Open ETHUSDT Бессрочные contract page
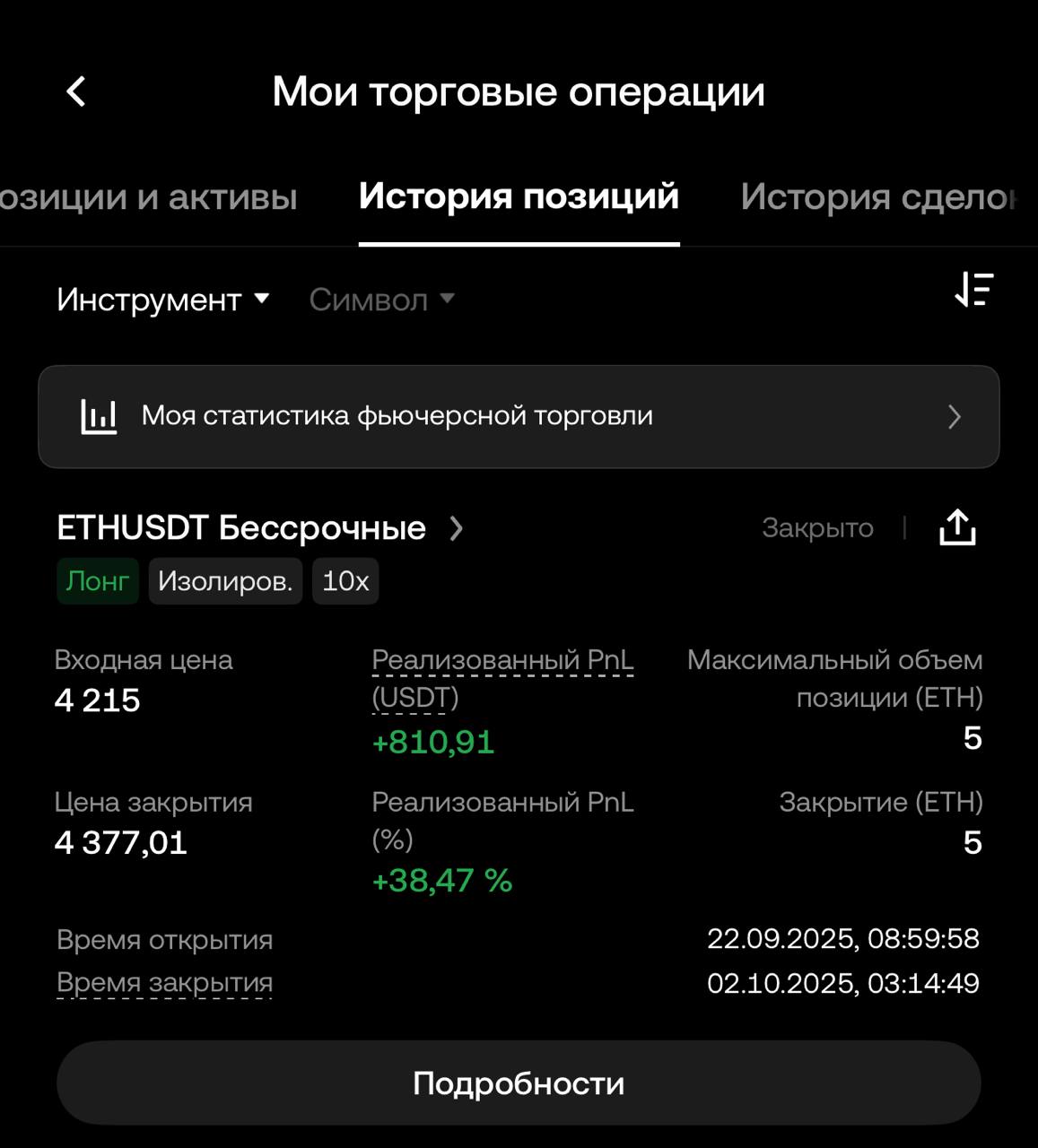This screenshot has width=1038, height=1148. [x=260, y=528]
